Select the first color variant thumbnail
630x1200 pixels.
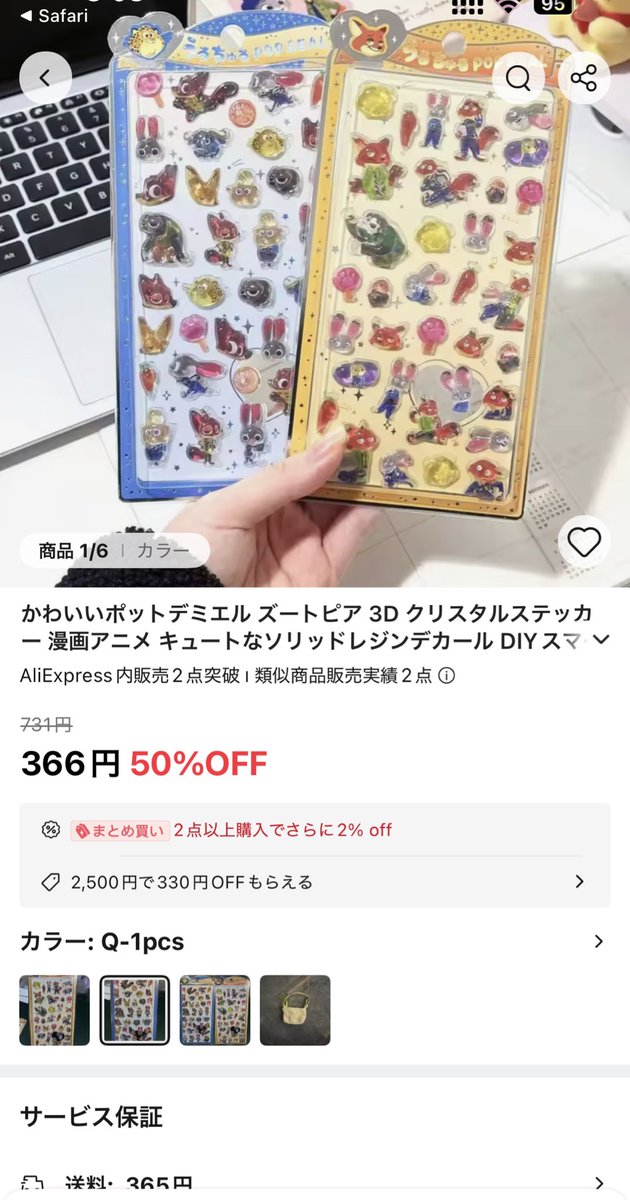coord(54,1010)
